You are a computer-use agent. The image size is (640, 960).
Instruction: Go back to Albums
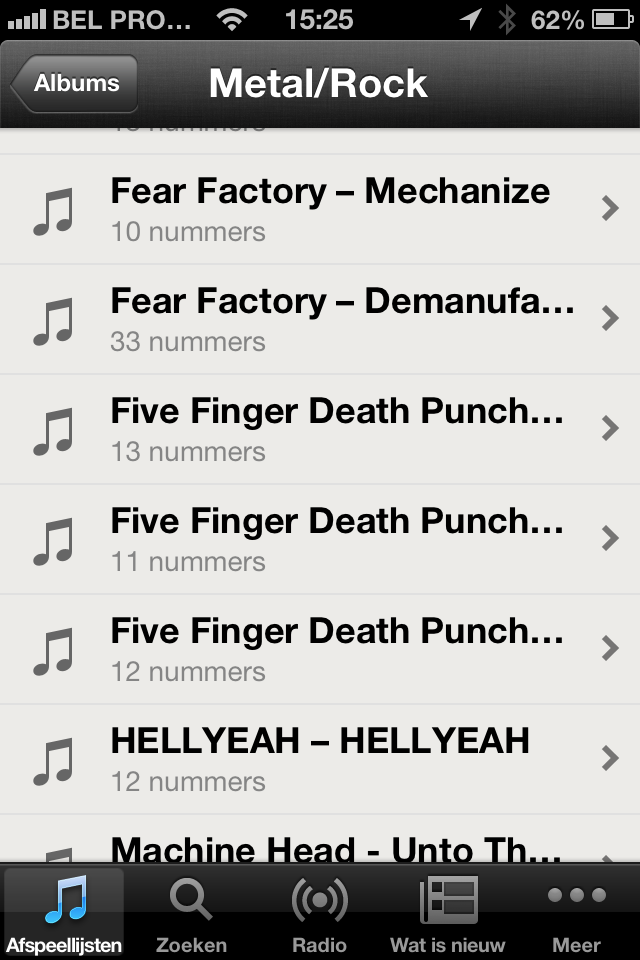coord(75,84)
